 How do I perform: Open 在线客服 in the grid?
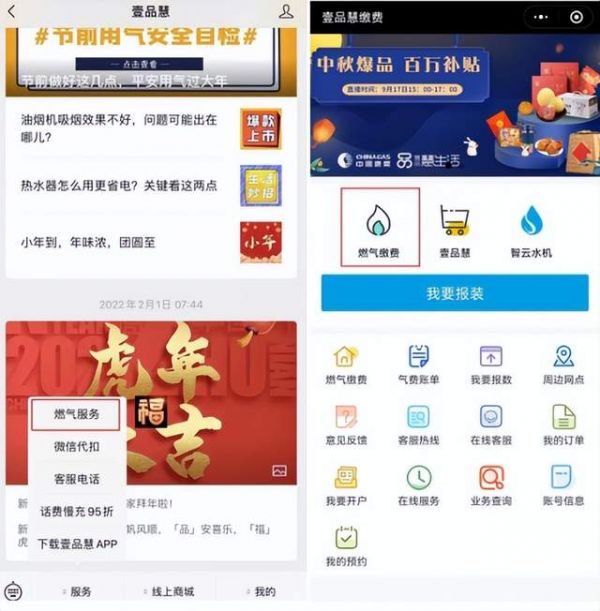pyautogui.click(x=491, y=425)
